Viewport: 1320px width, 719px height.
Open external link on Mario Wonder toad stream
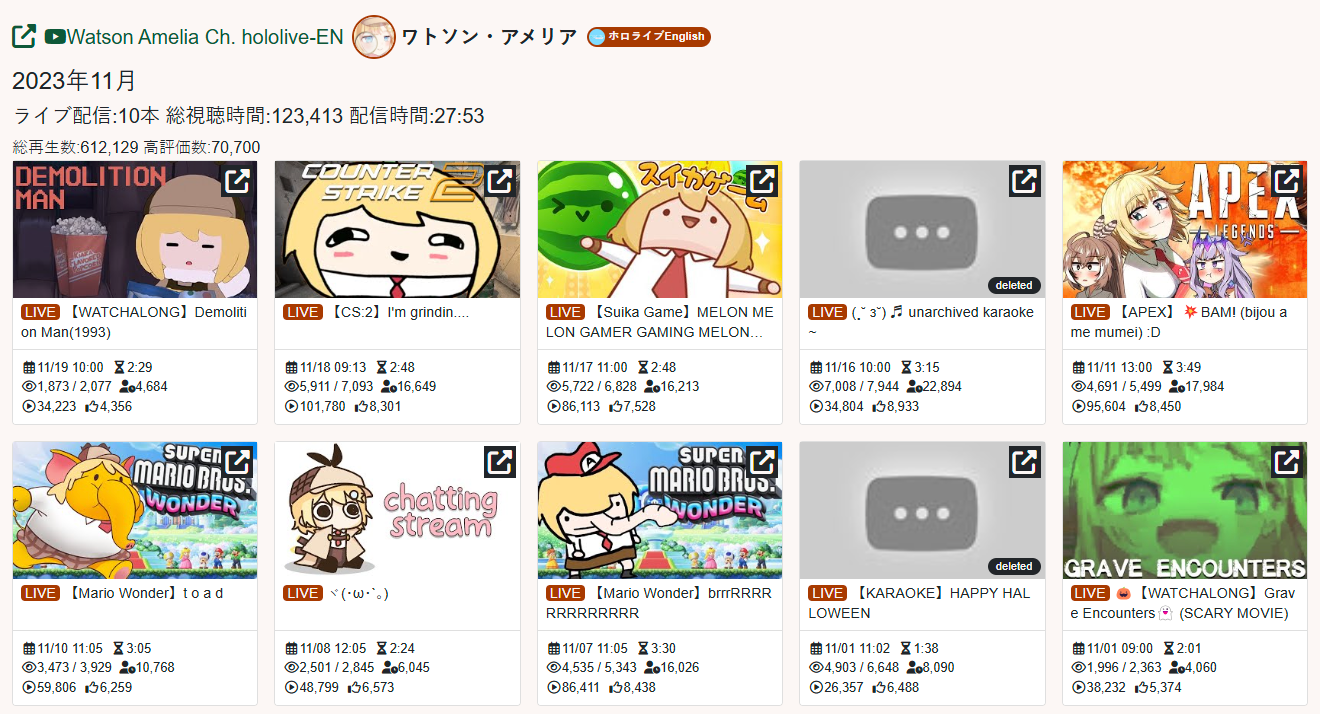(x=237, y=462)
